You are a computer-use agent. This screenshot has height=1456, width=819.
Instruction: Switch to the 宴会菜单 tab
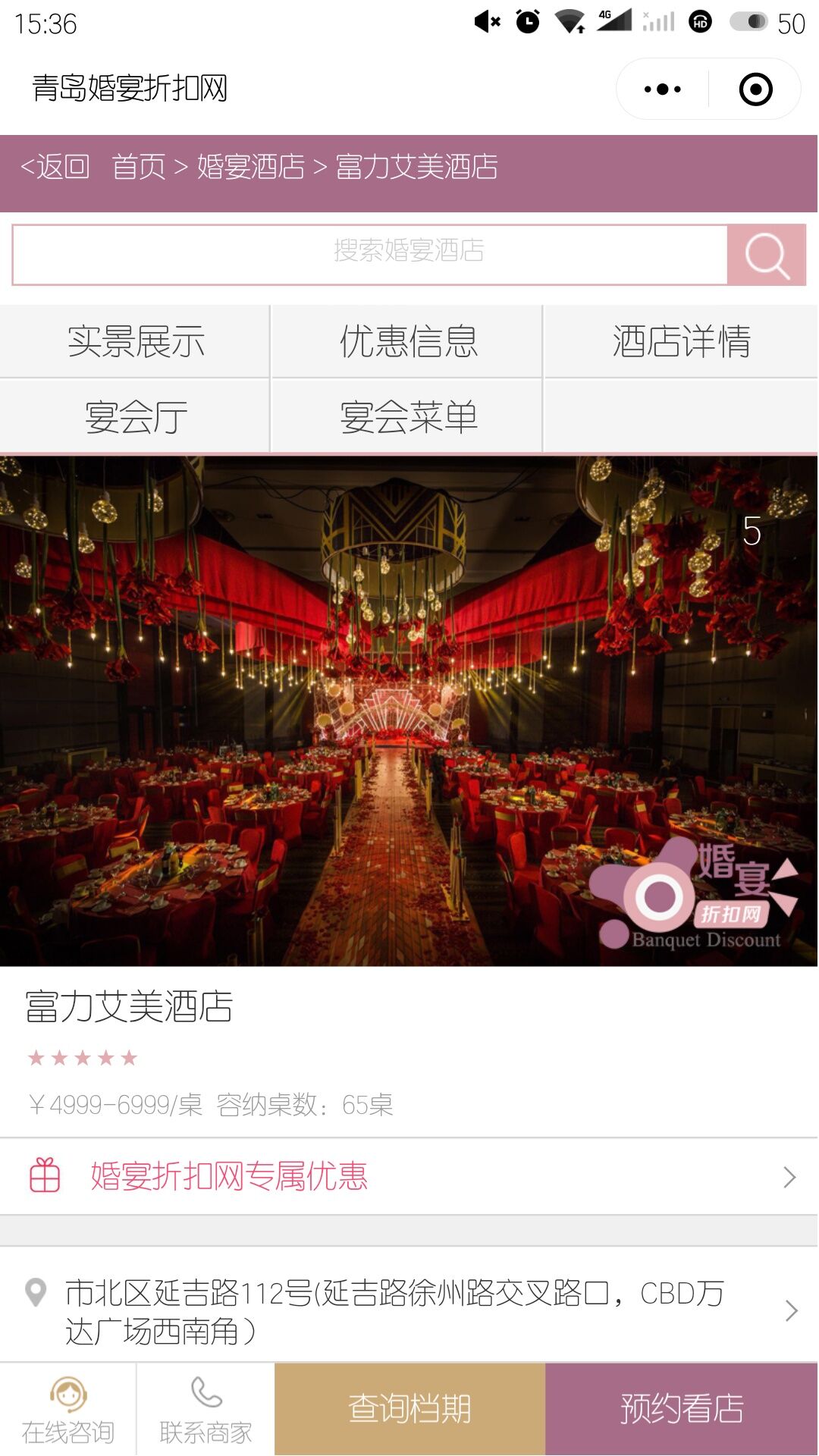tap(408, 416)
